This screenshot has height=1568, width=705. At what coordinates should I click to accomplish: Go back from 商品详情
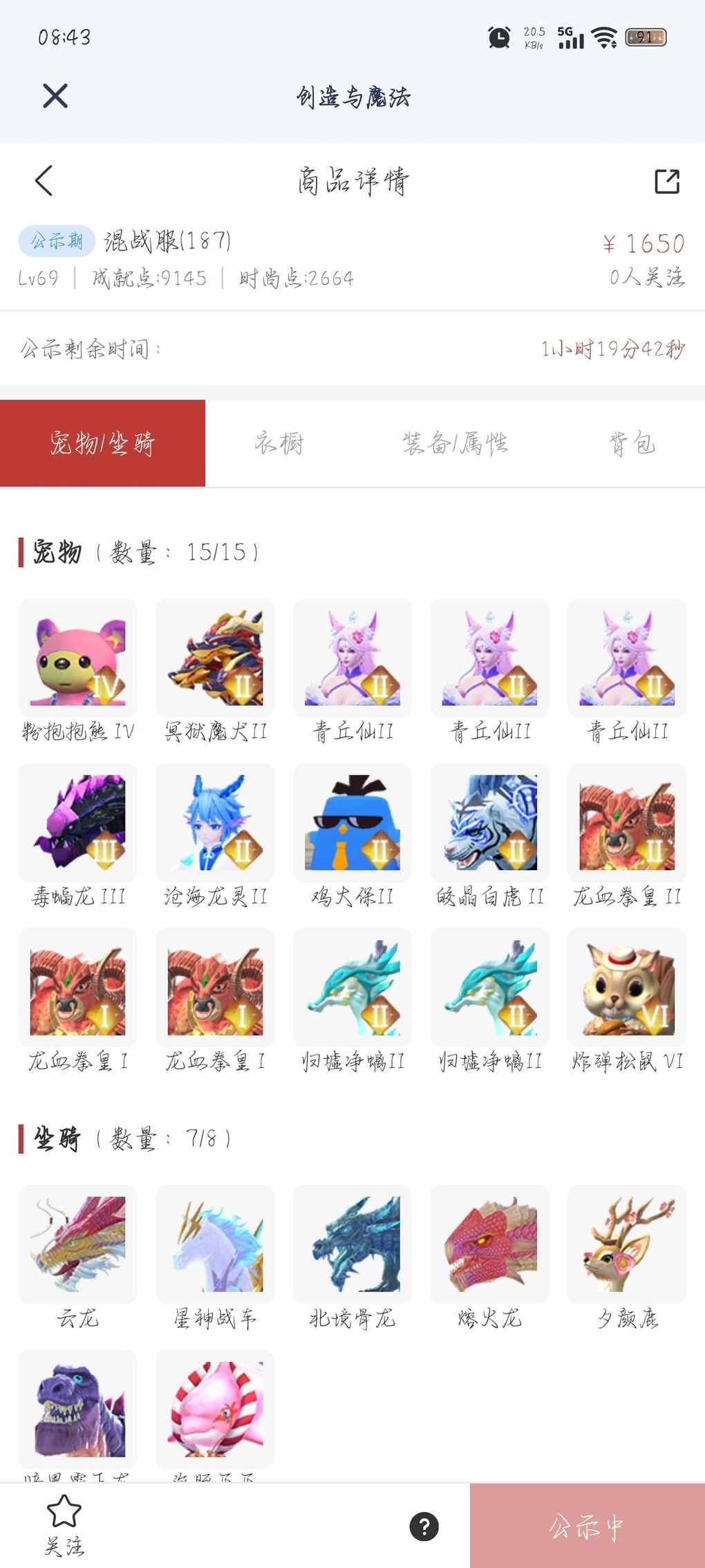pyautogui.click(x=44, y=181)
